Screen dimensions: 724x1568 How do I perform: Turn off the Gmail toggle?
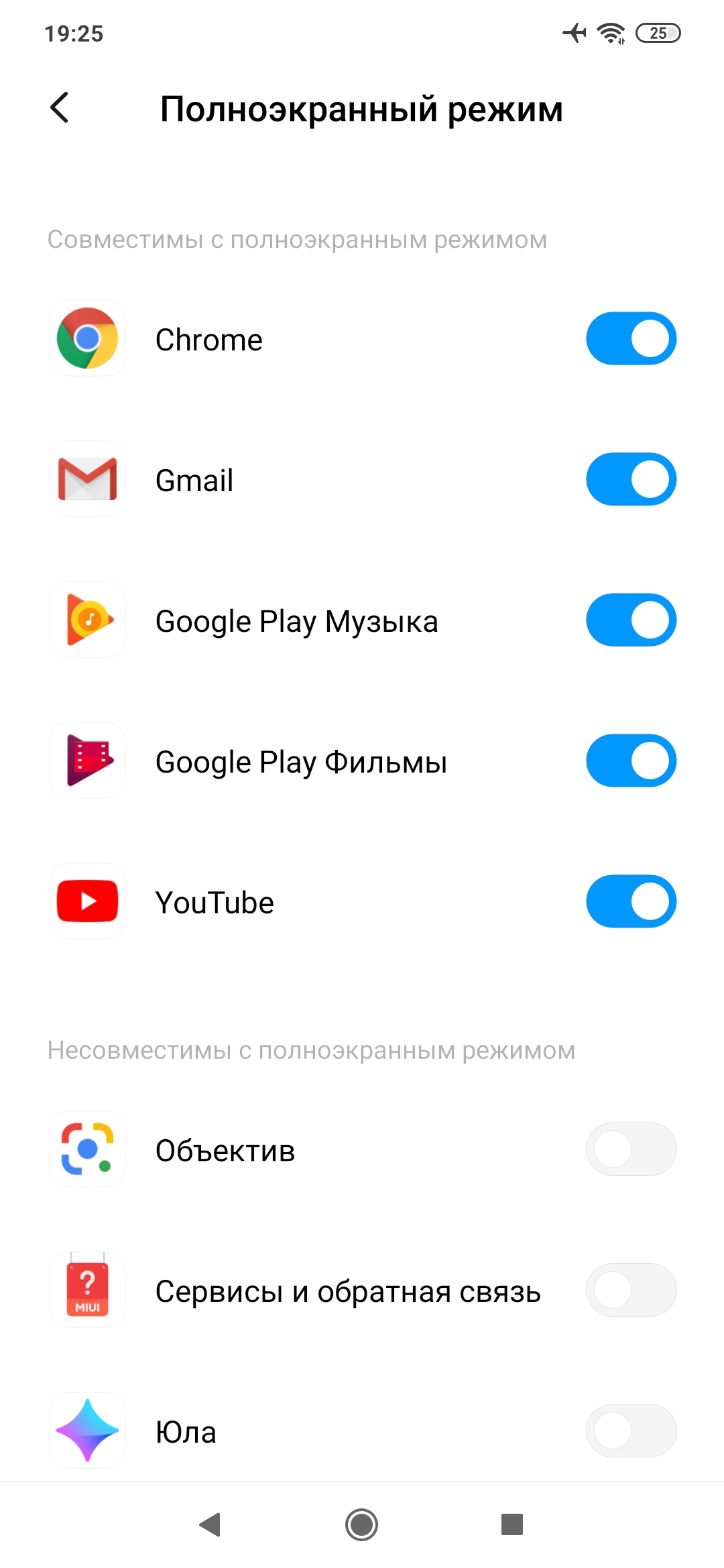click(631, 480)
